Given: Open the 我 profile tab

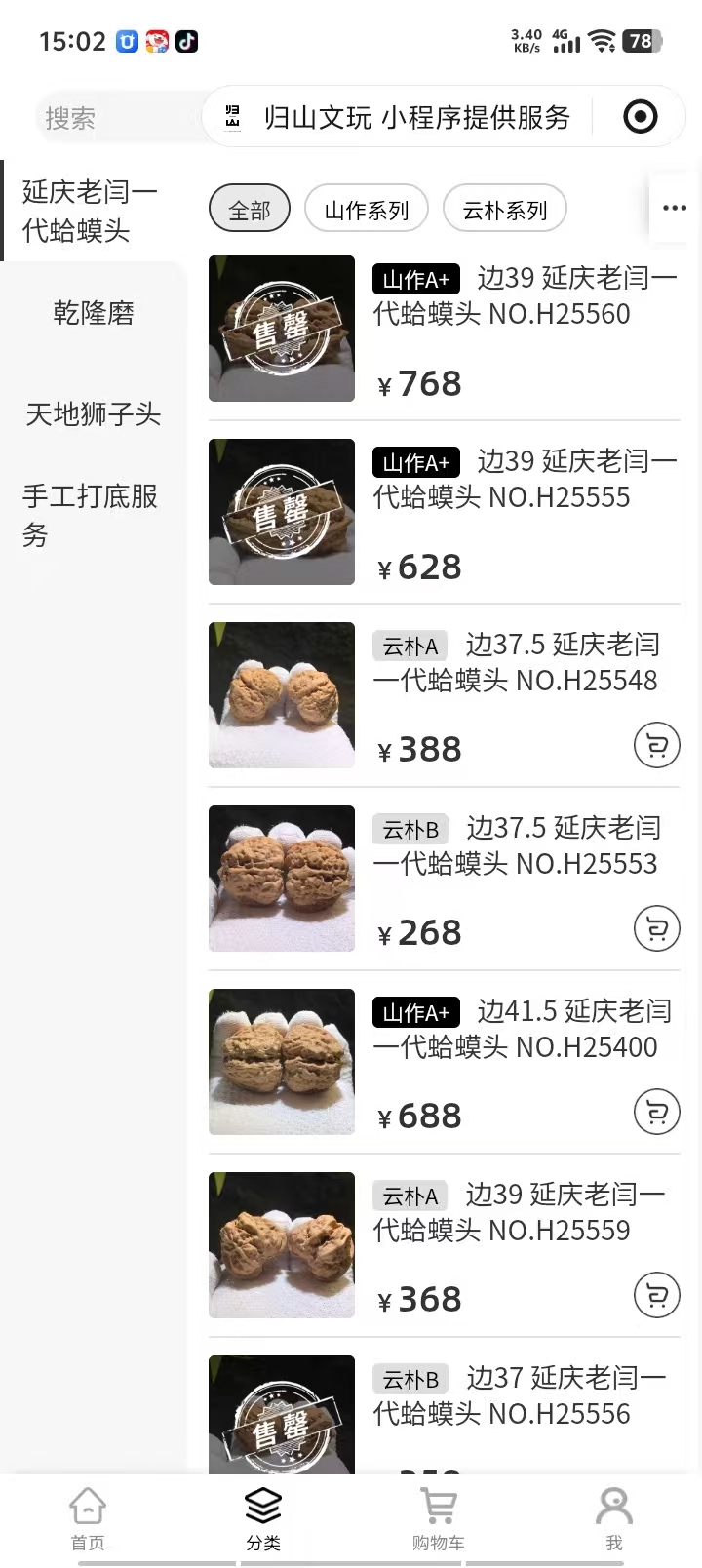Looking at the screenshot, I should 613,1518.
